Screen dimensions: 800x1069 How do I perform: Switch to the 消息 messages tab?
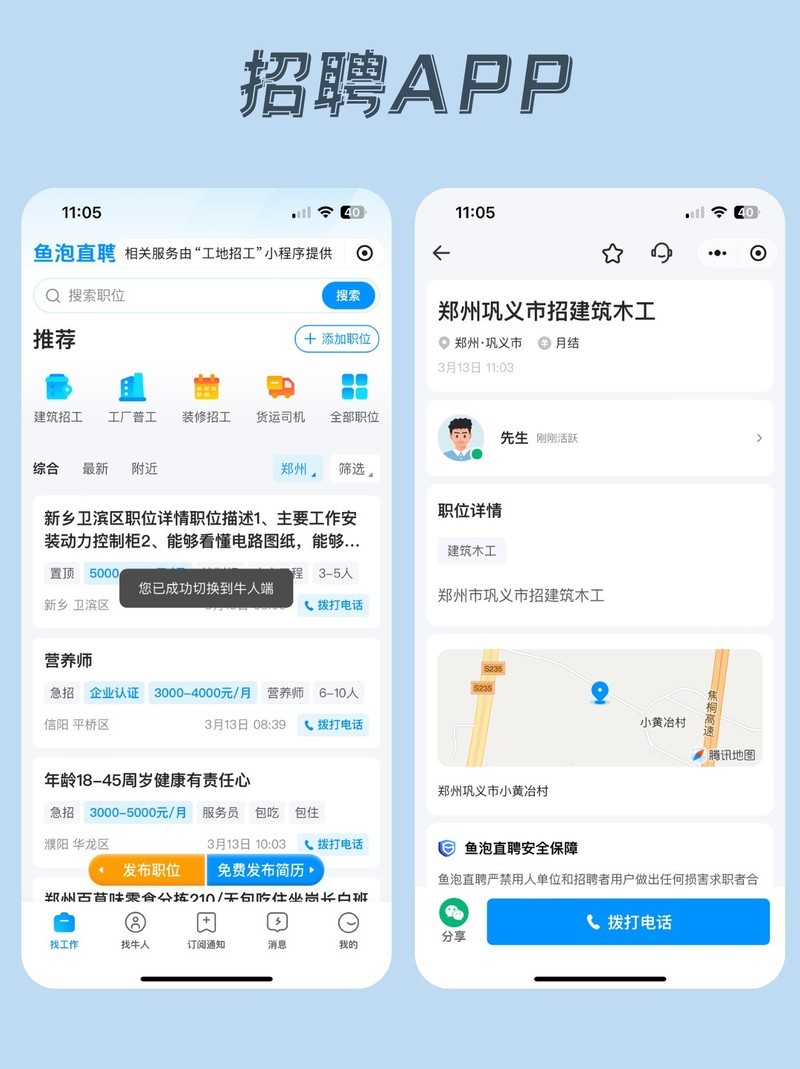[276, 931]
